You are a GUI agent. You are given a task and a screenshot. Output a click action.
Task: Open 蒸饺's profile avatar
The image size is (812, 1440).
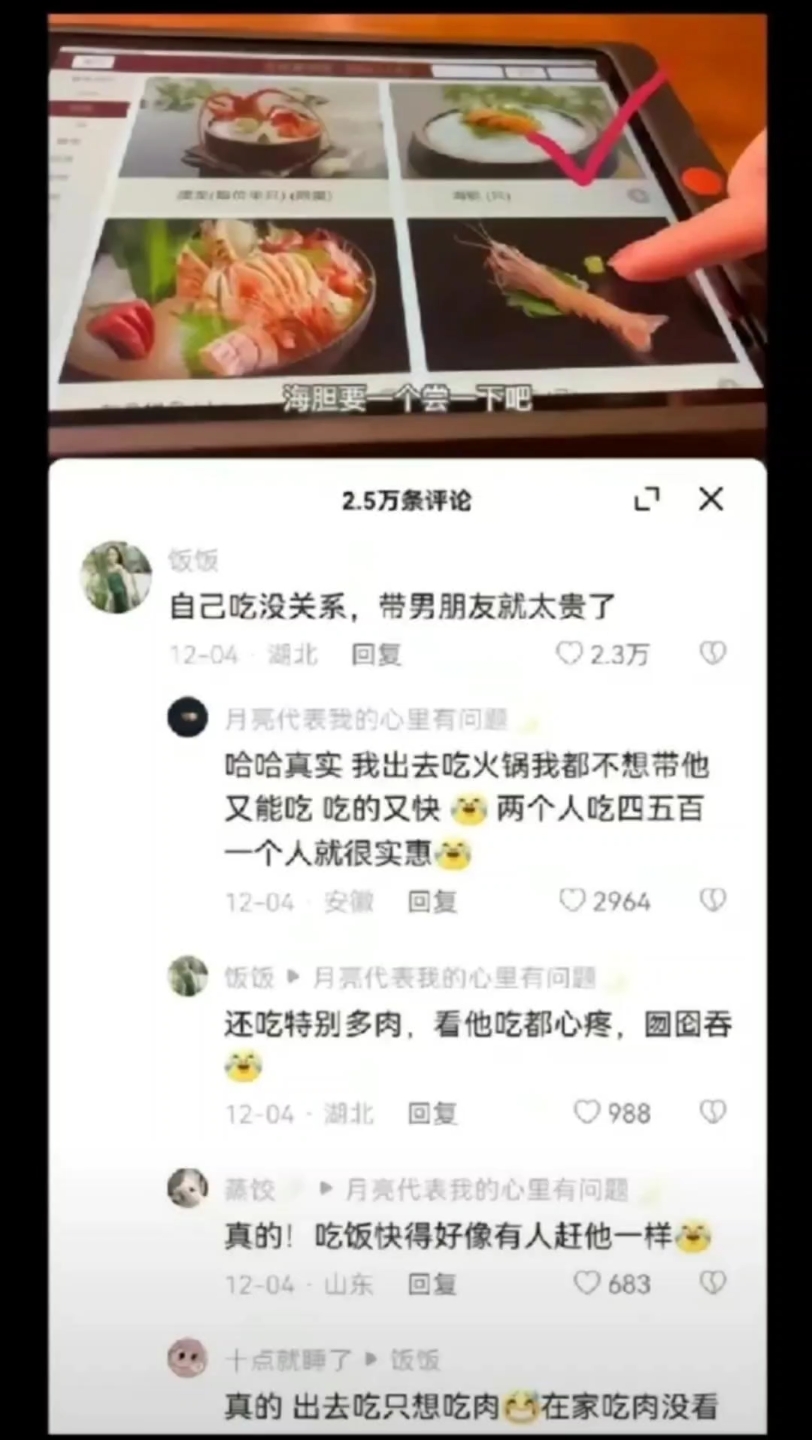tap(188, 1188)
